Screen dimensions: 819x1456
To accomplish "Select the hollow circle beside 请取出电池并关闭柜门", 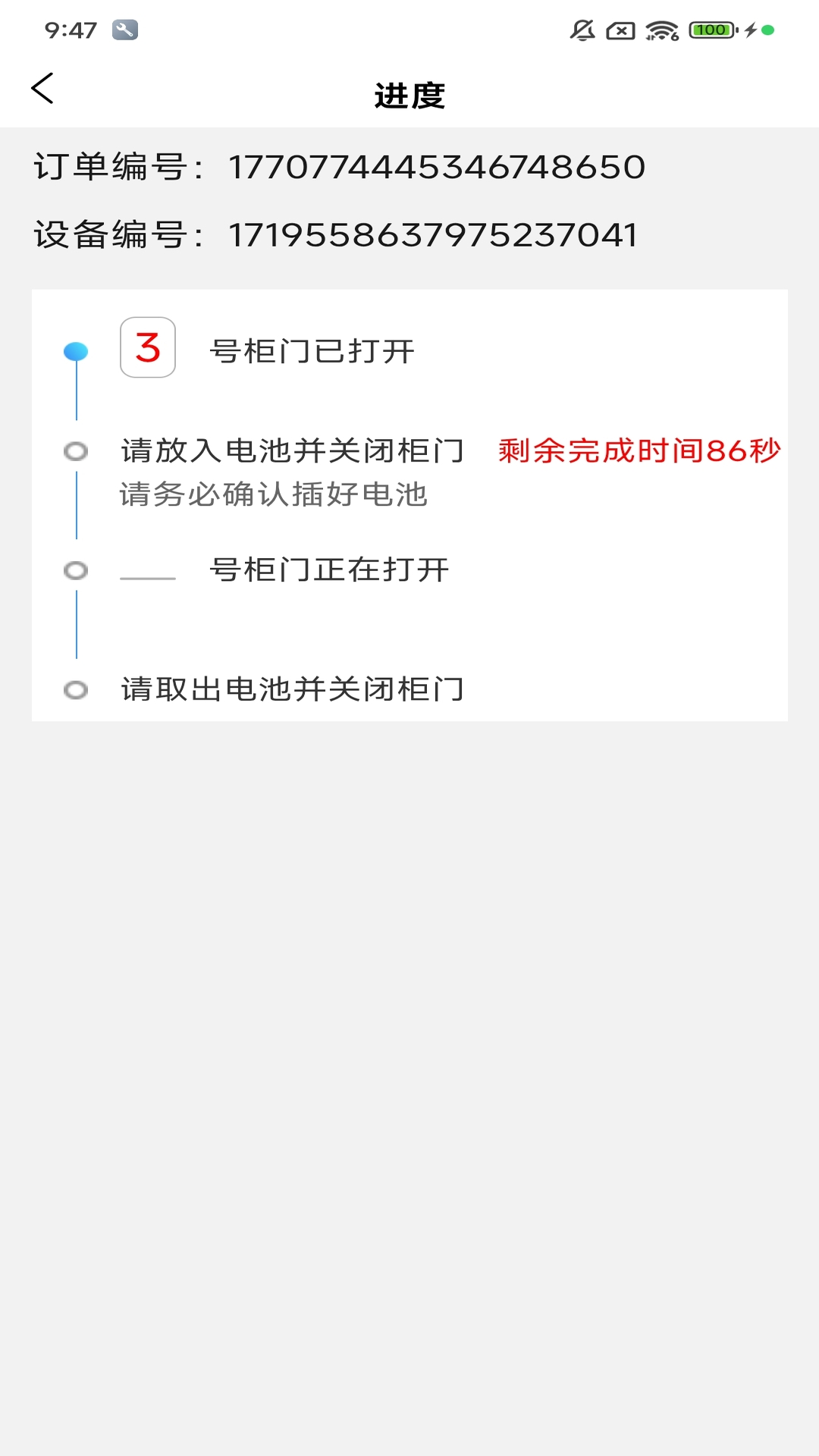I will pos(76,690).
